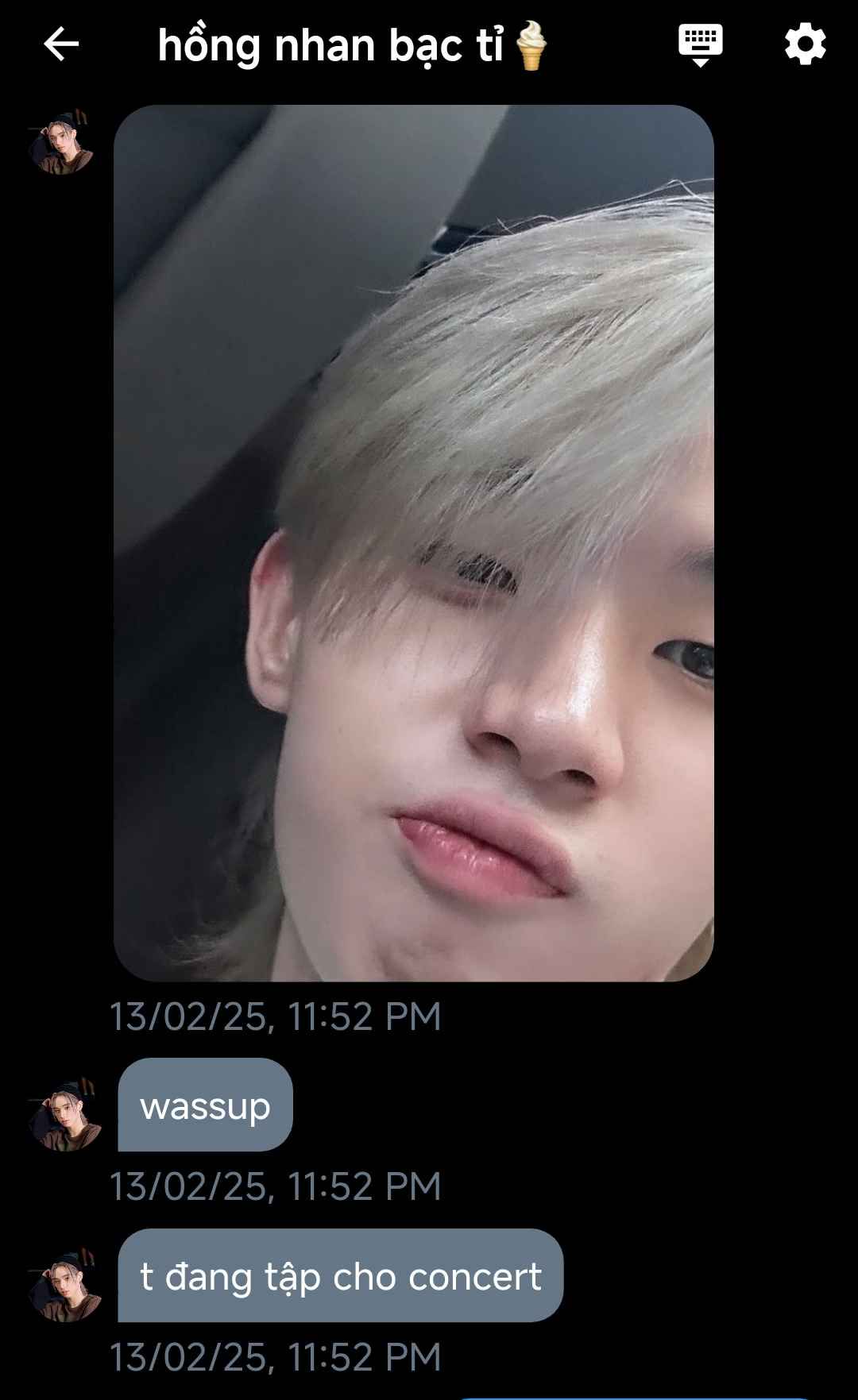The image size is (858, 1400).
Task: Open the selfie photo message
Action: point(413,543)
